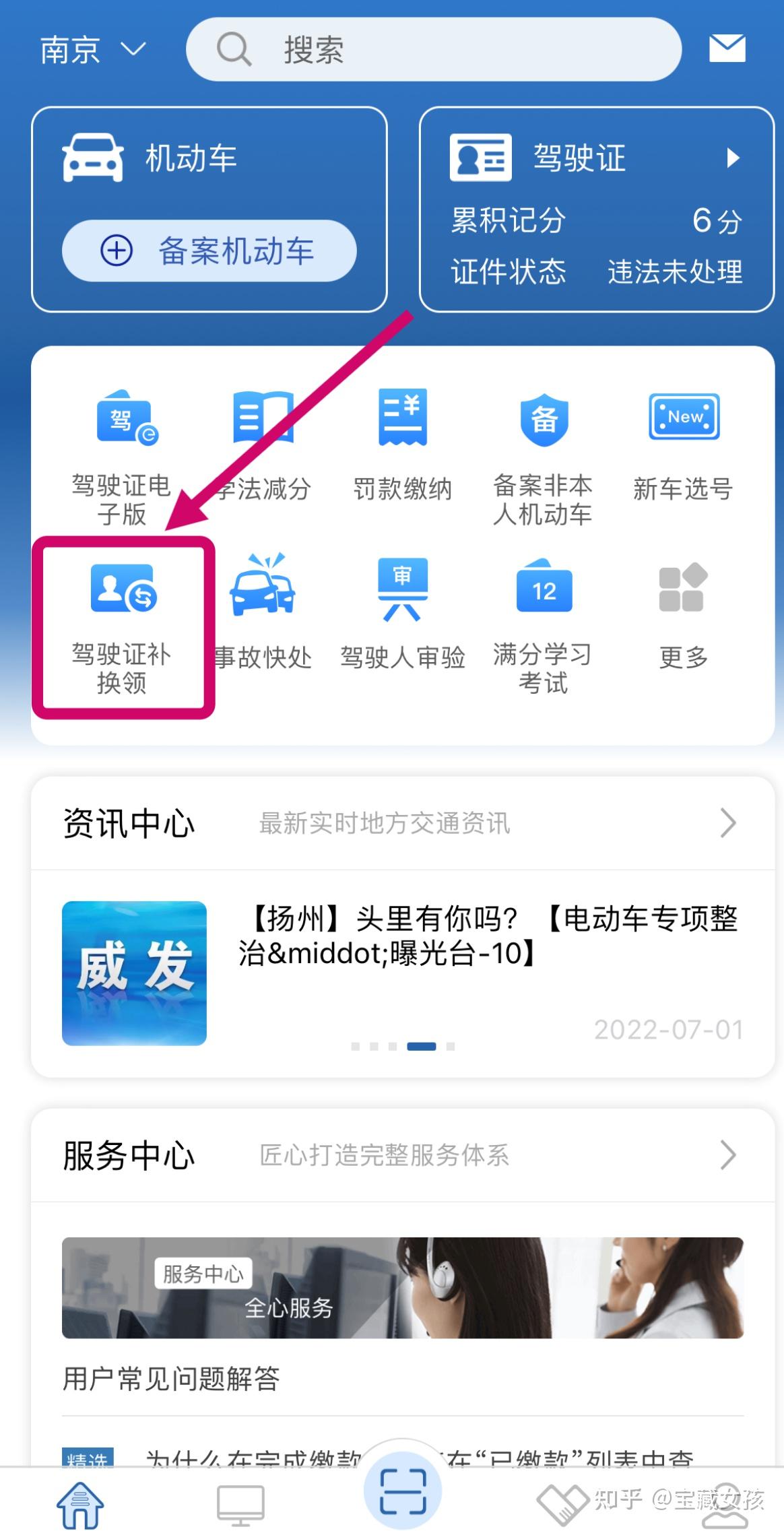
Task: Open 罚款缴纳 fine payment
Action: point(402,445)
